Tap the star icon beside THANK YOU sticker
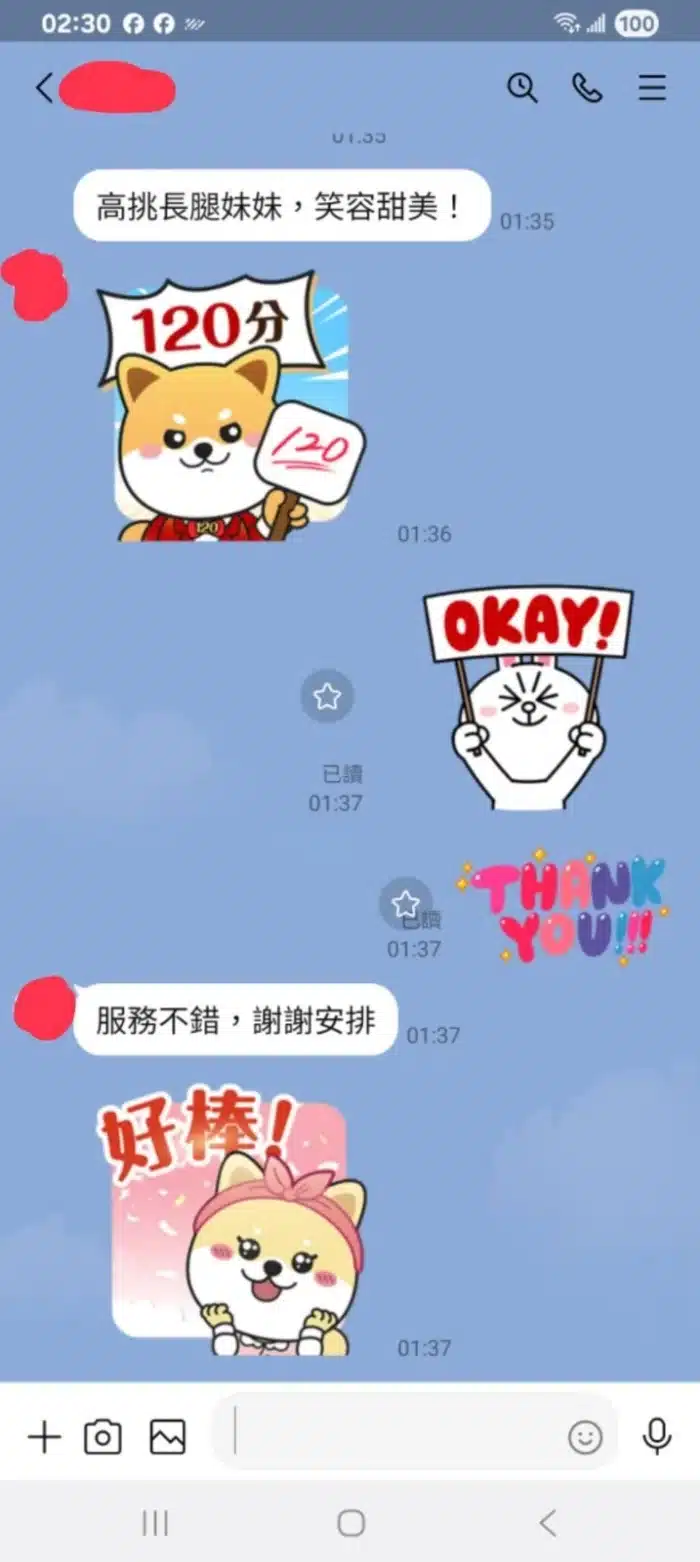Image resolution: width=700 pixels, height=1562 pixels. click(x=405, y=904)
